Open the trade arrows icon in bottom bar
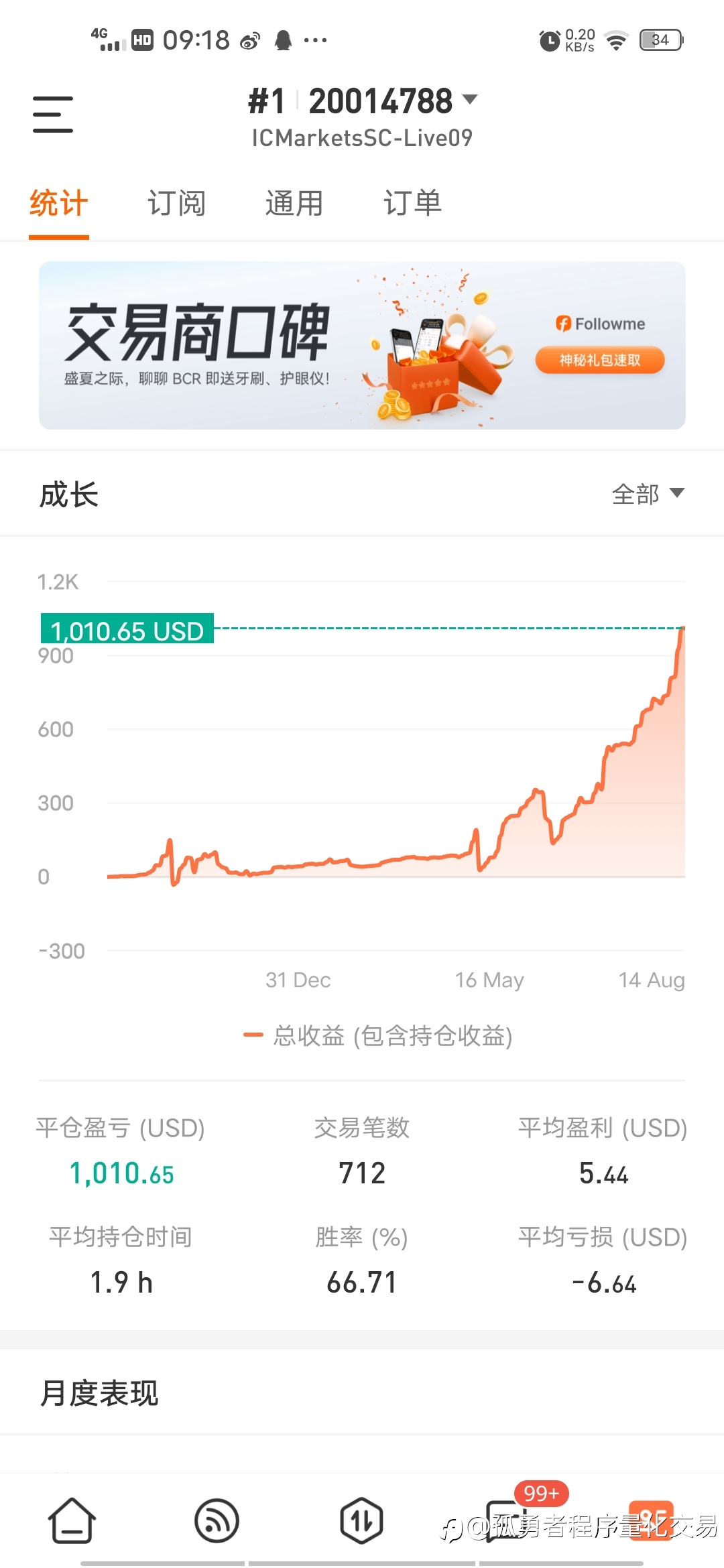Viewport: 724px width, 1568px height. pos(361,1520)
